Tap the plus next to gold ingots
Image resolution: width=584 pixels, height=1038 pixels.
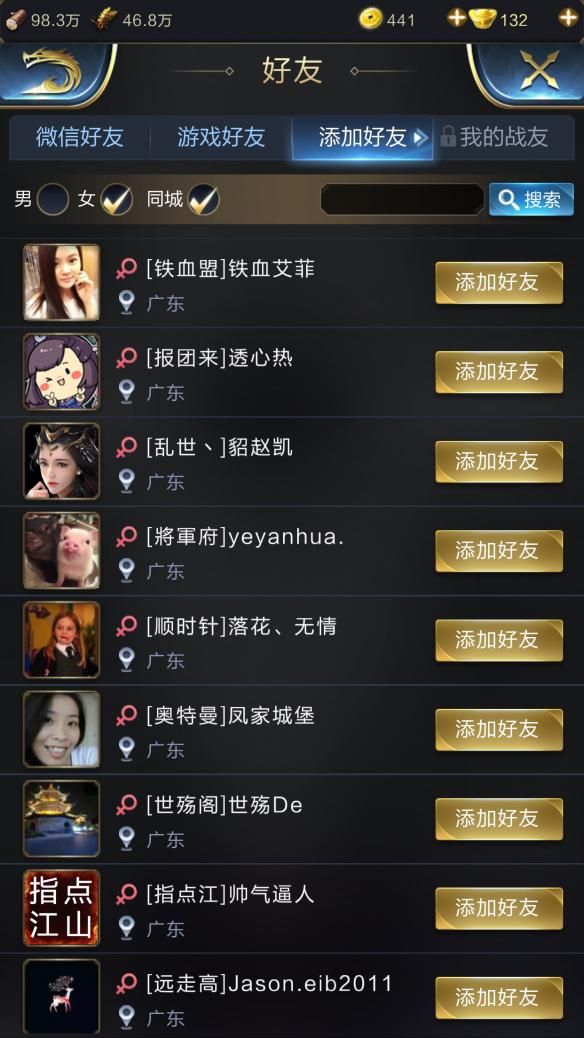(568, 18)
